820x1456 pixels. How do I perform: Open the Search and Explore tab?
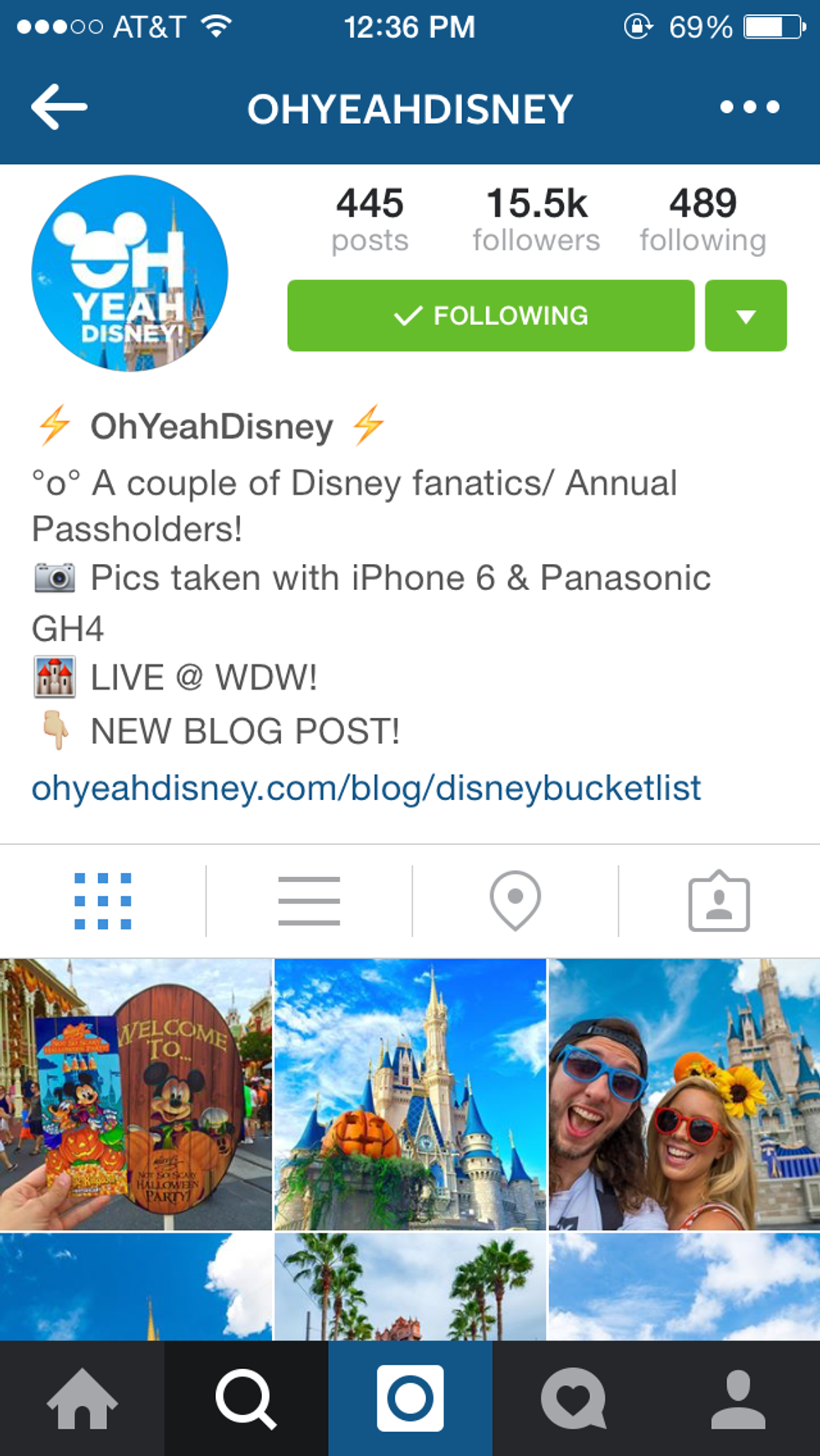click(245, 1398)
